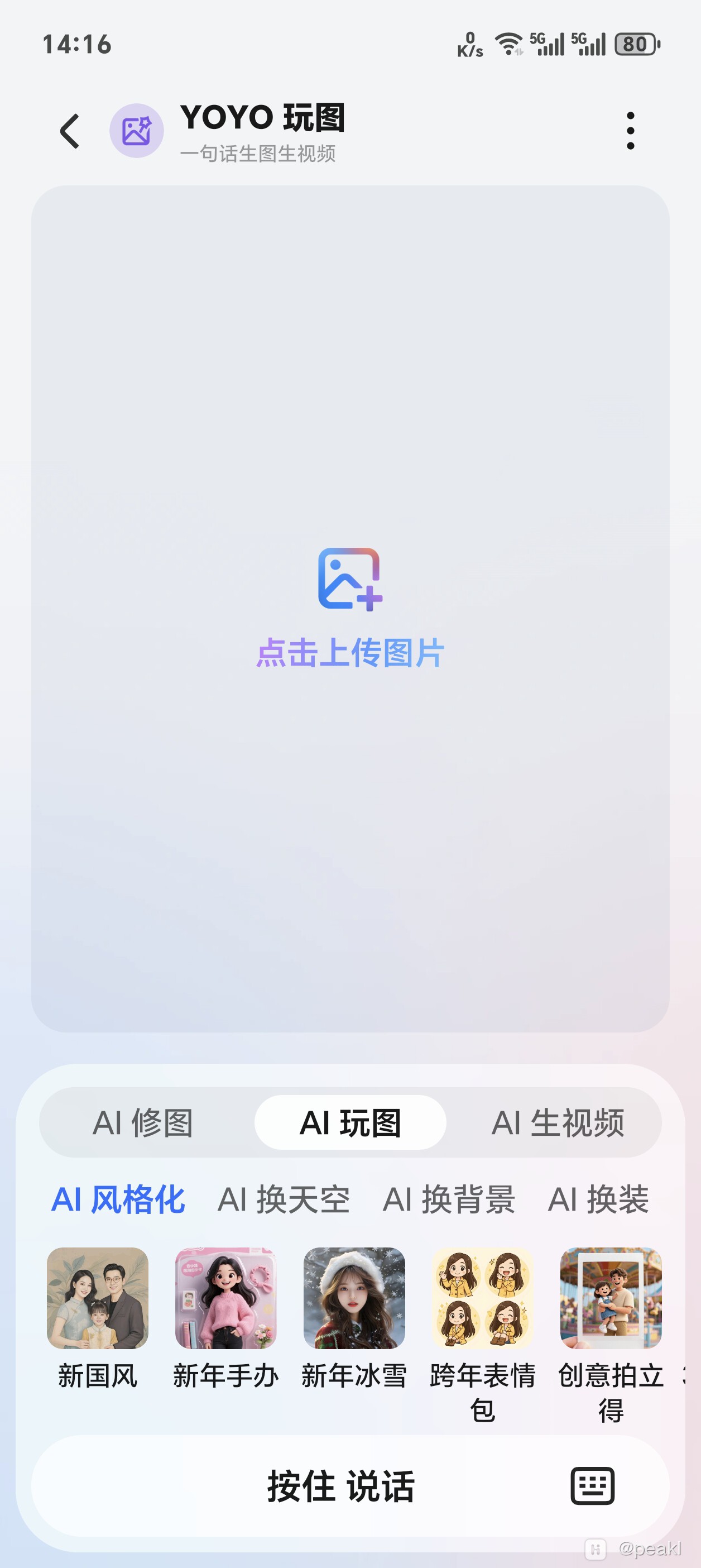Go back using the top-left arrow
Viewport: 701px width, 1568px height.
coord(70,131)
